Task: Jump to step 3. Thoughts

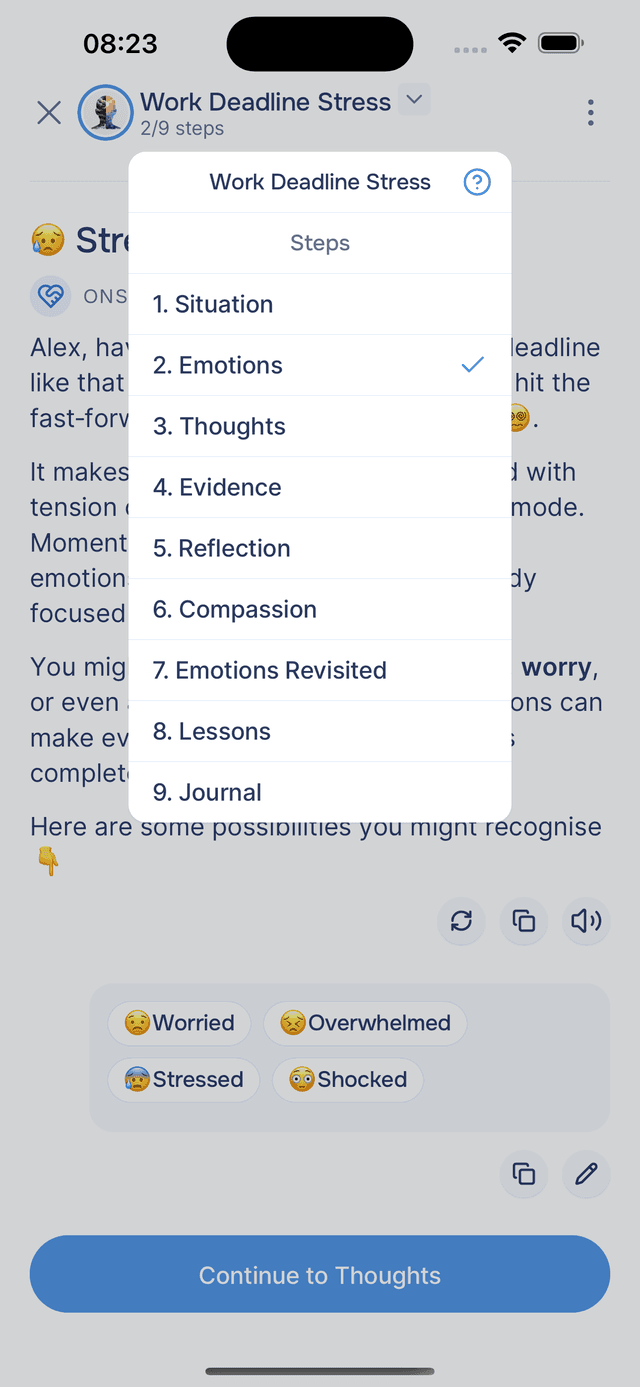Action: click(x=320, y=426)
